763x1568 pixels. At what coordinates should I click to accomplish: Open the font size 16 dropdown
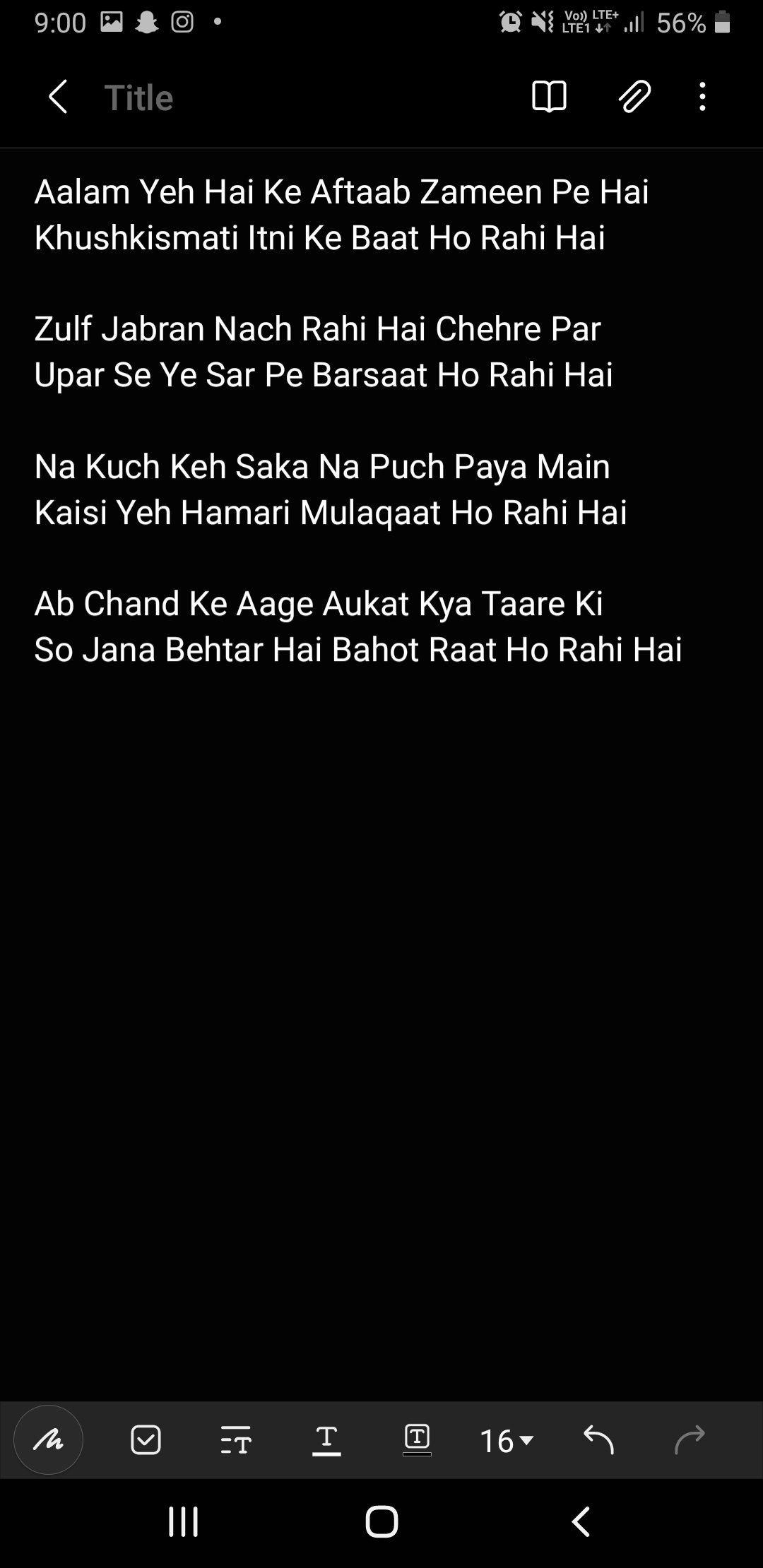(507, 1441)
